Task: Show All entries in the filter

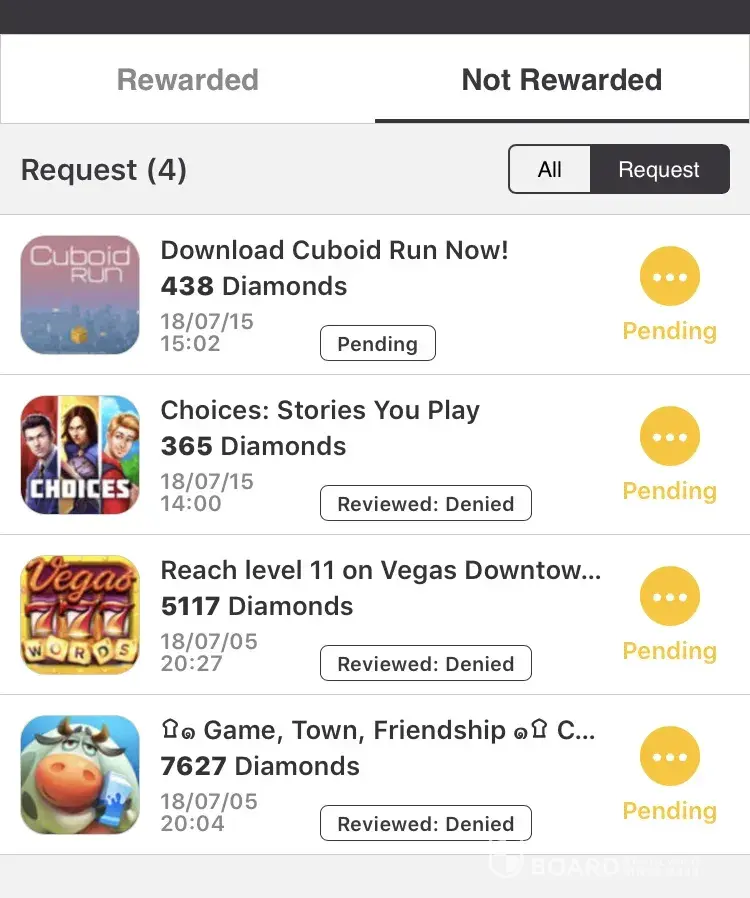Action: 549,170
